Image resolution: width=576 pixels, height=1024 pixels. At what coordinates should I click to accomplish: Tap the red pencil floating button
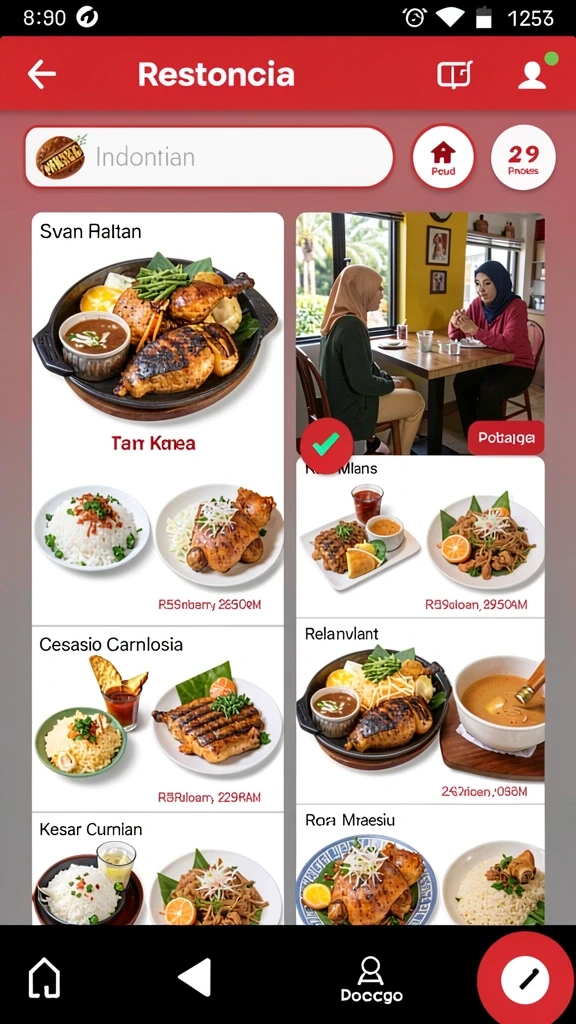pyautogui.click(x=526, y=980)
